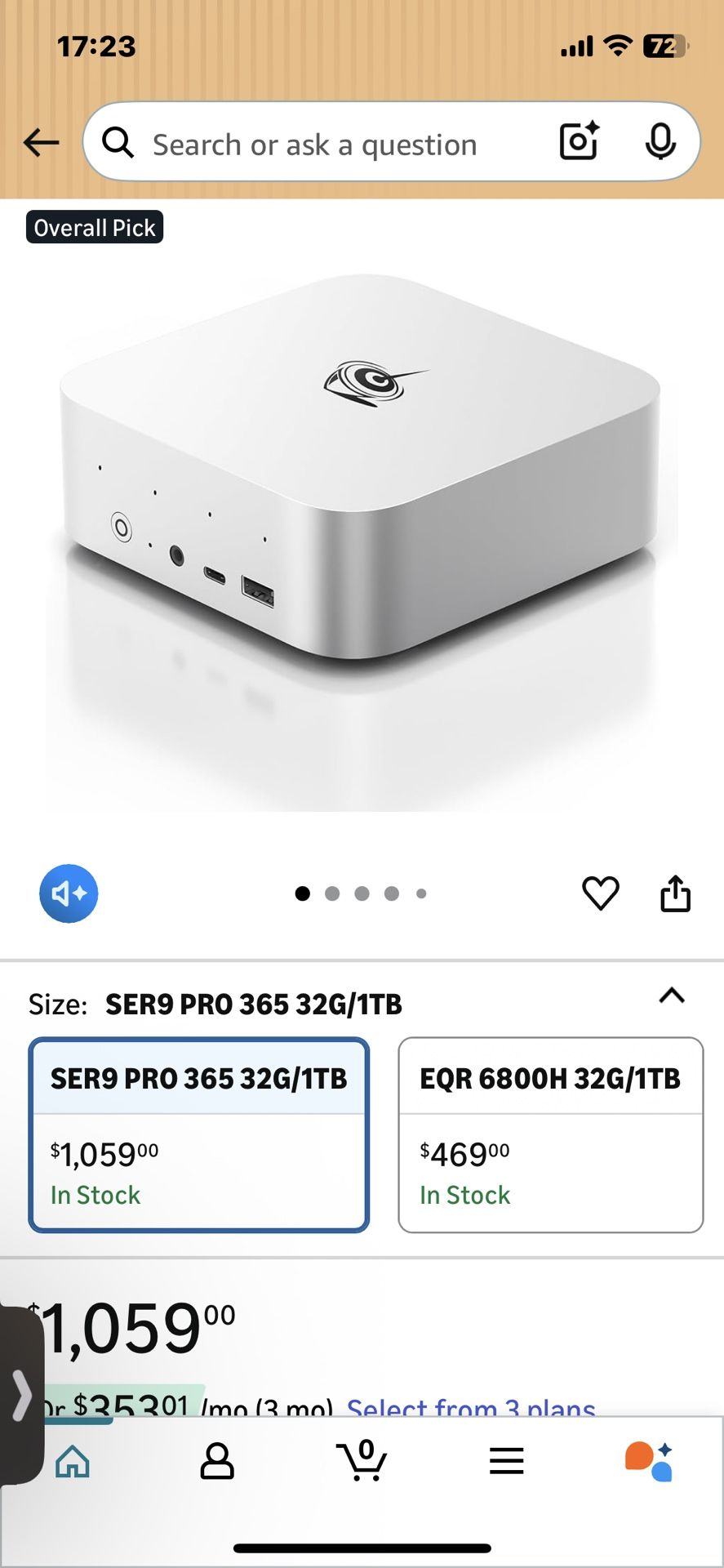724x1568 pixels.
Task: Jump to the second product image dot
Action: [x=332, y=893]
